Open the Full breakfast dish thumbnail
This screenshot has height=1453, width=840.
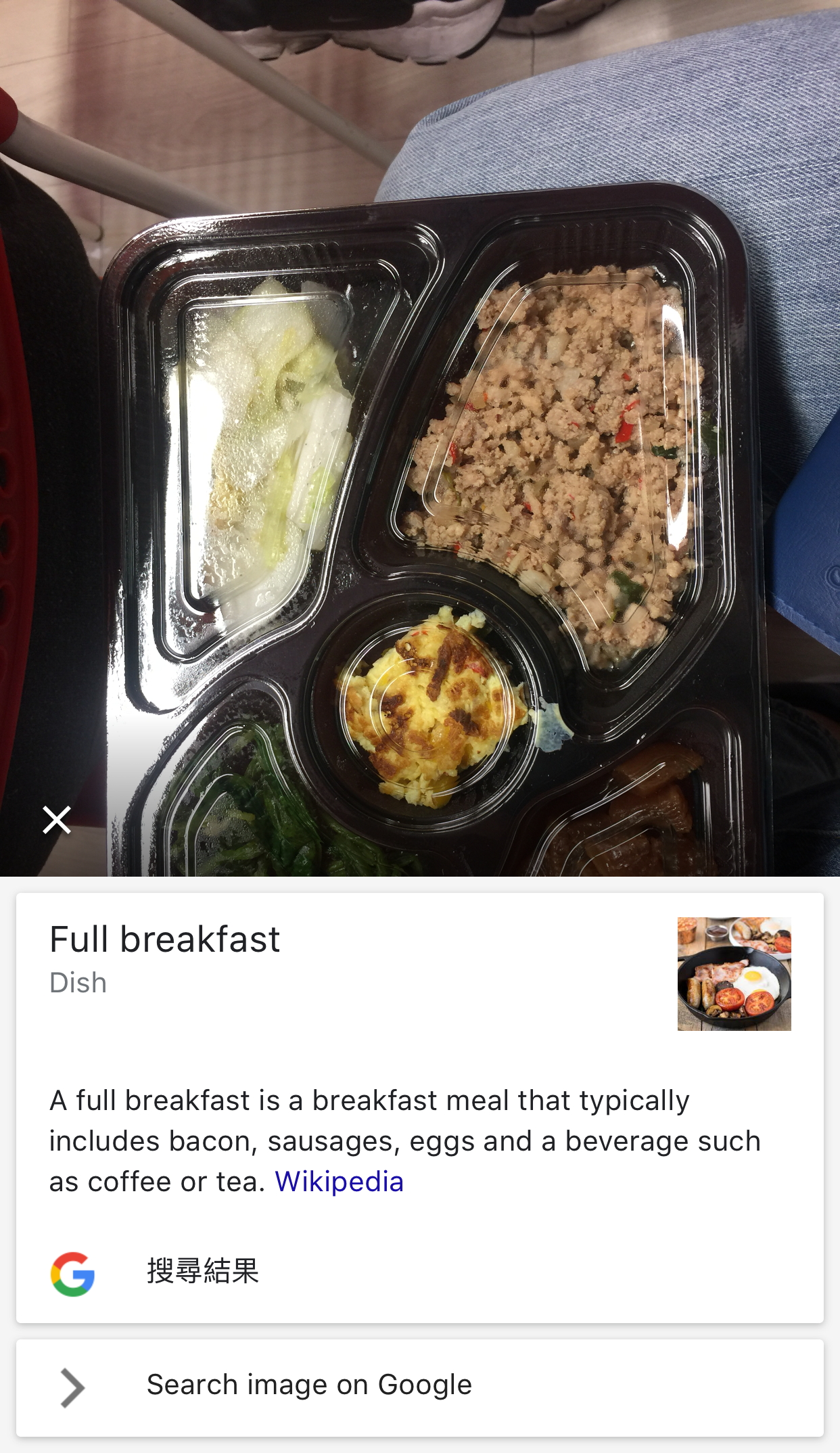click(734, 973)
